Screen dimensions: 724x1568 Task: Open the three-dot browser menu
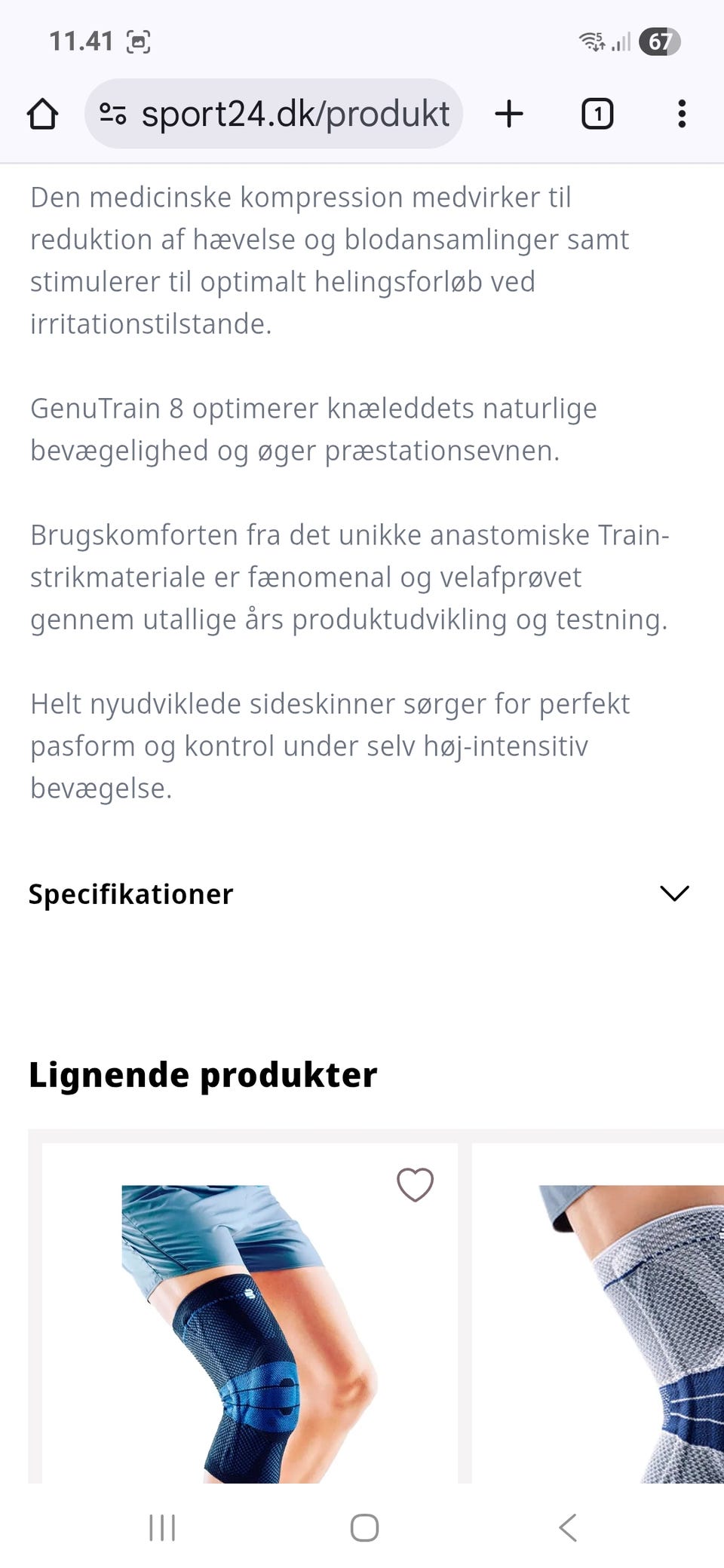681,114
